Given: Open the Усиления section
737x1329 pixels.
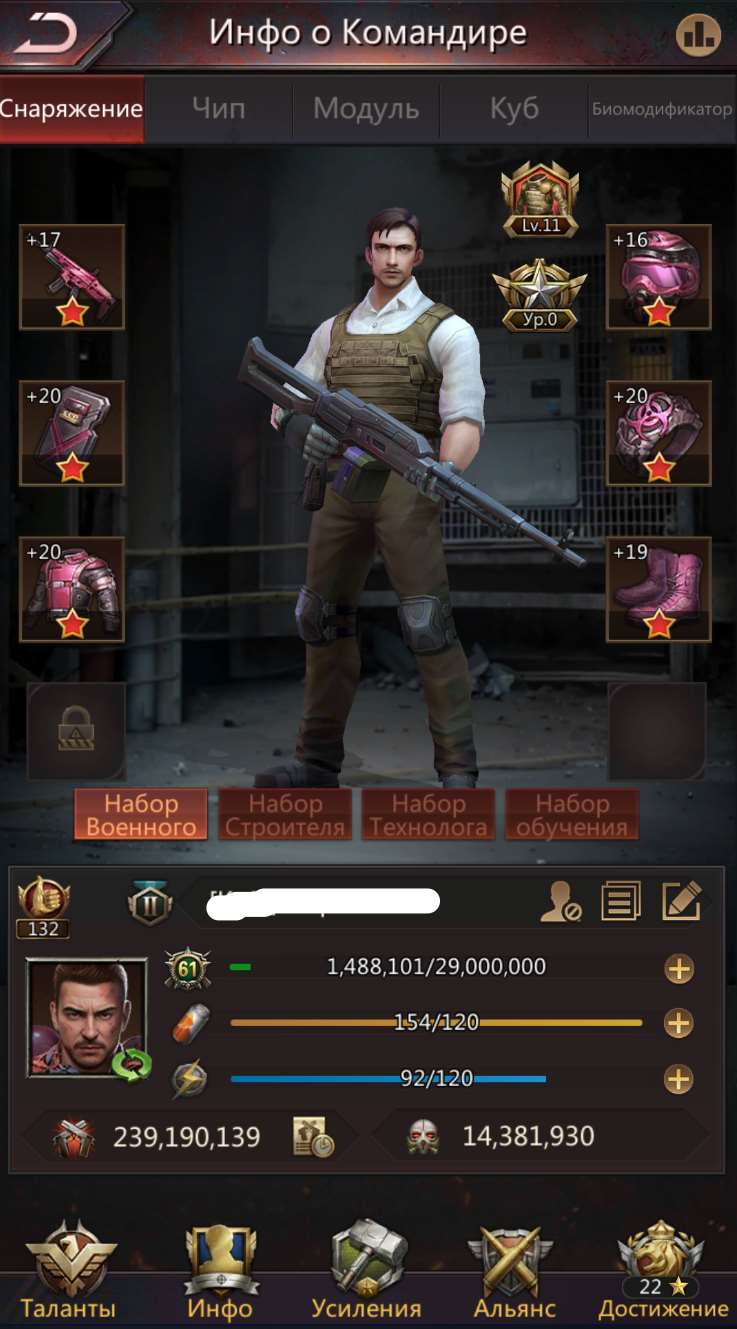Looking at the screenshot, I should (366, 1272).
